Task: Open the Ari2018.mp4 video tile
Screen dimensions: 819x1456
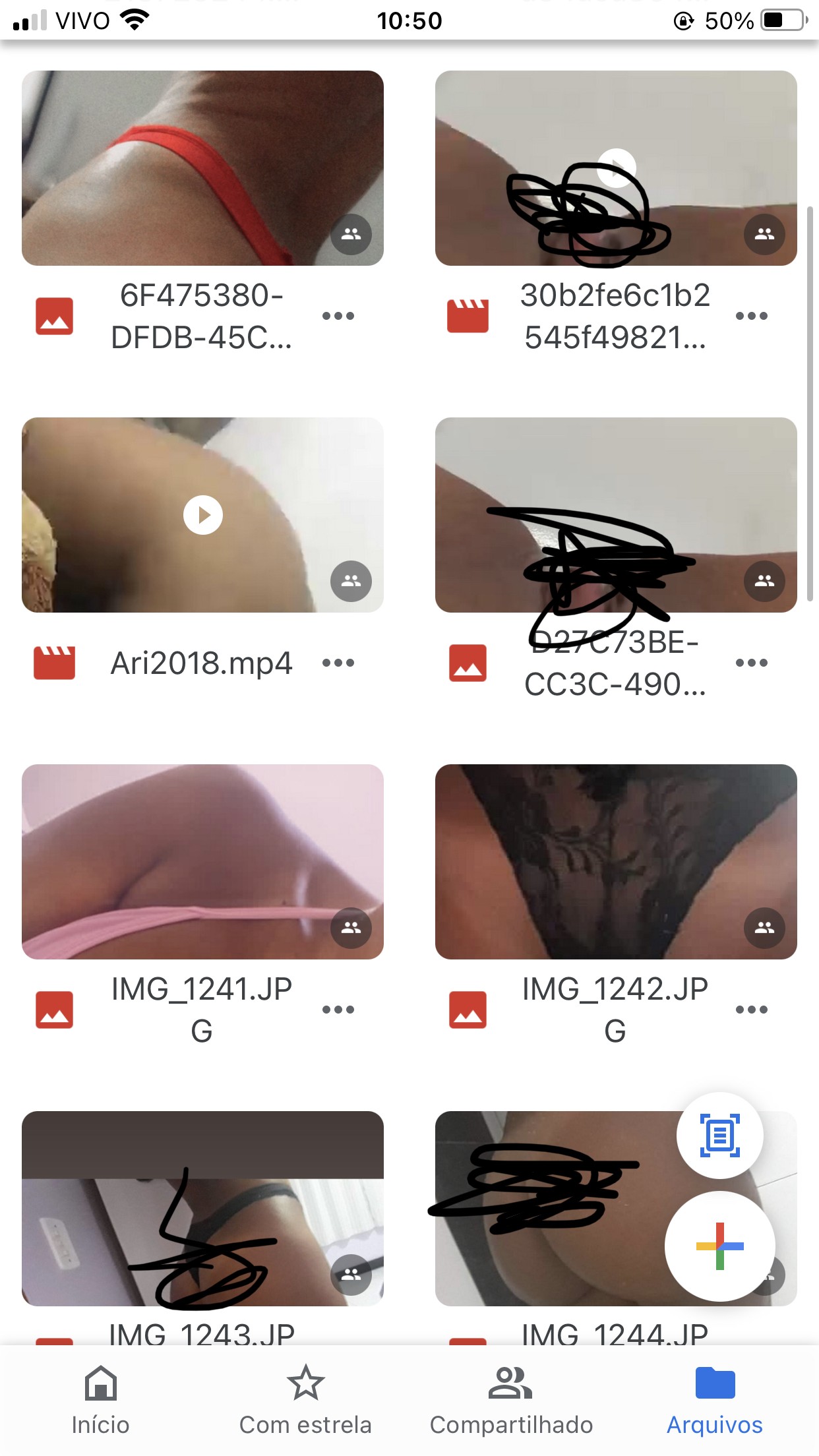Action: pos(202,515)
